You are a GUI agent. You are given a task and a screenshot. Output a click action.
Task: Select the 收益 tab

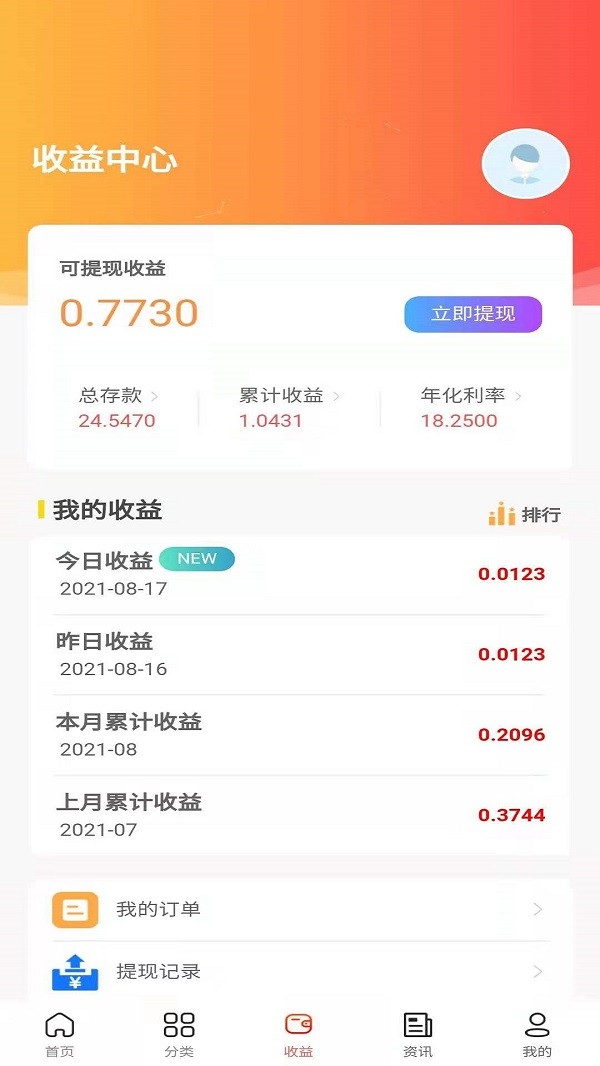299,1035
